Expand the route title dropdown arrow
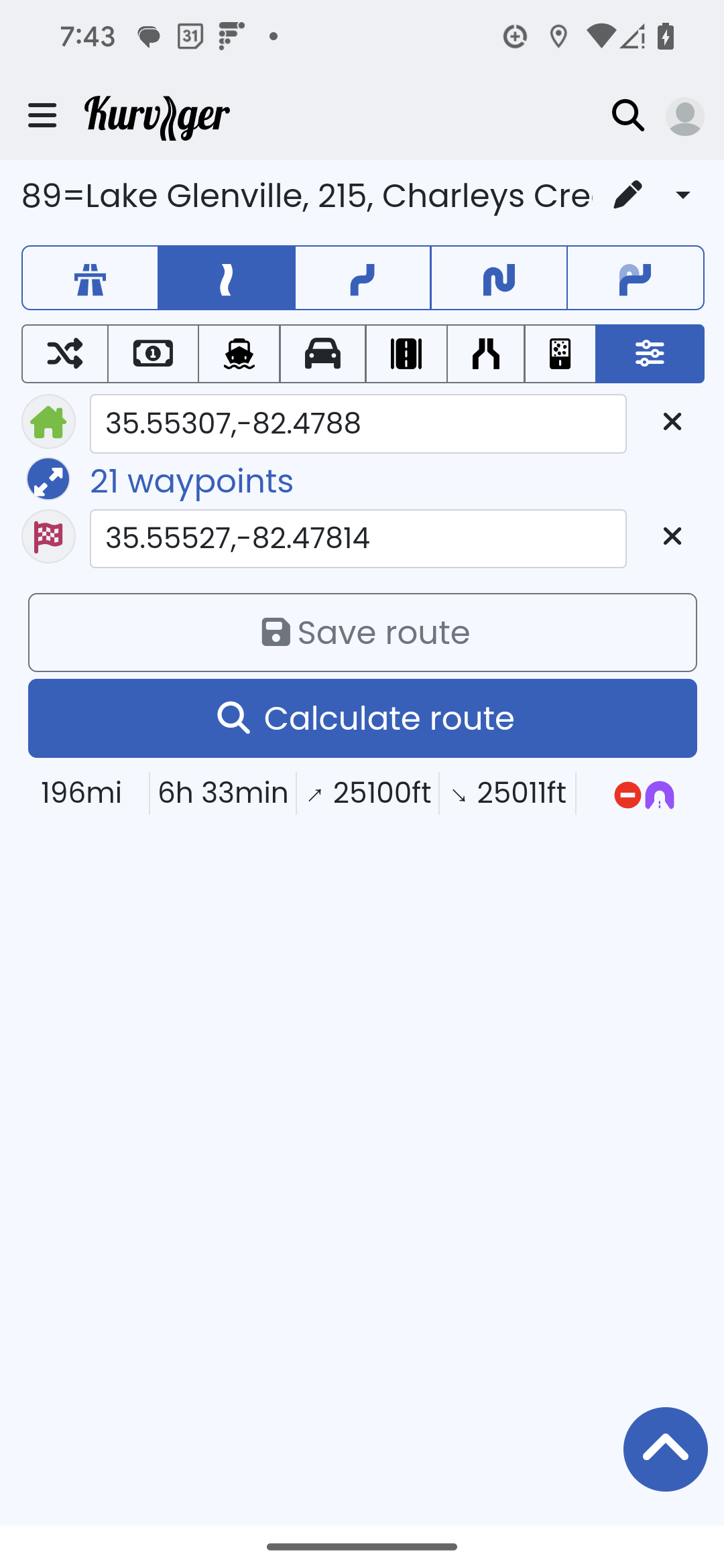Image resolution: width=724 pixels, height=1568 pixels. coord(683,195)
